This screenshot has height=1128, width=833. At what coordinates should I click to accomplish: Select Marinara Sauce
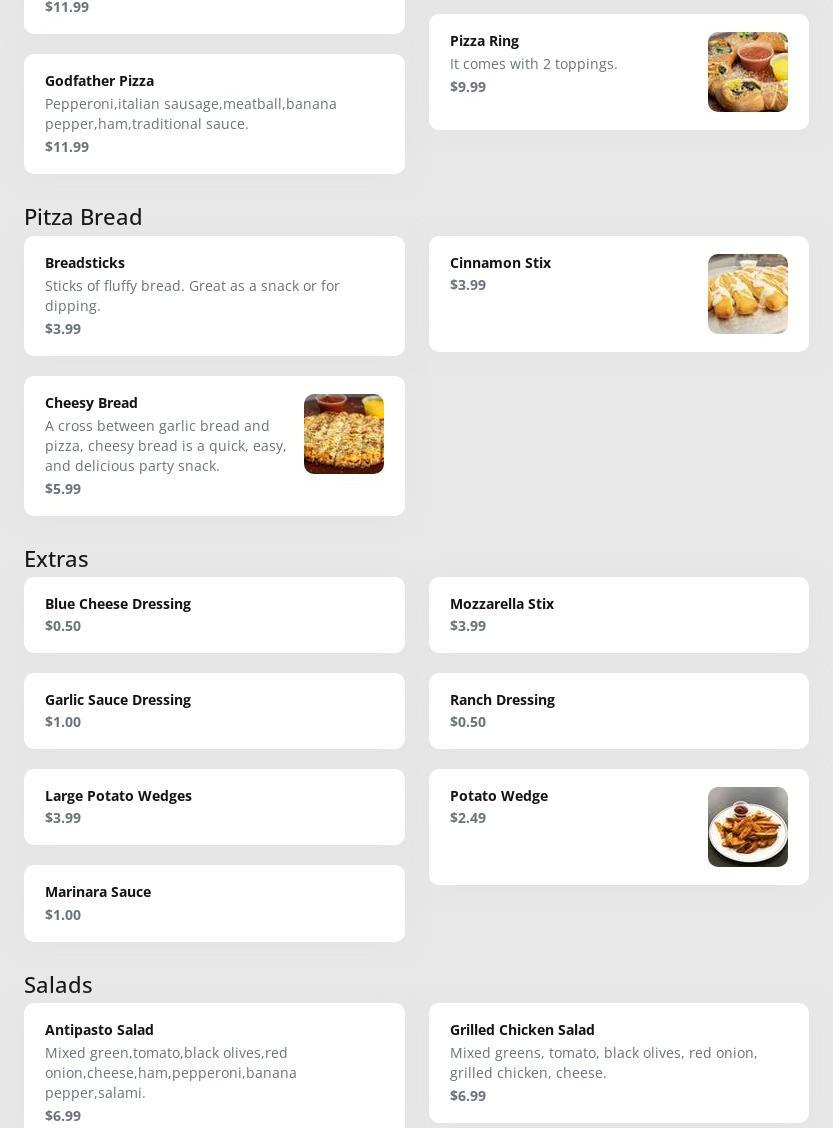coord(214,902)
